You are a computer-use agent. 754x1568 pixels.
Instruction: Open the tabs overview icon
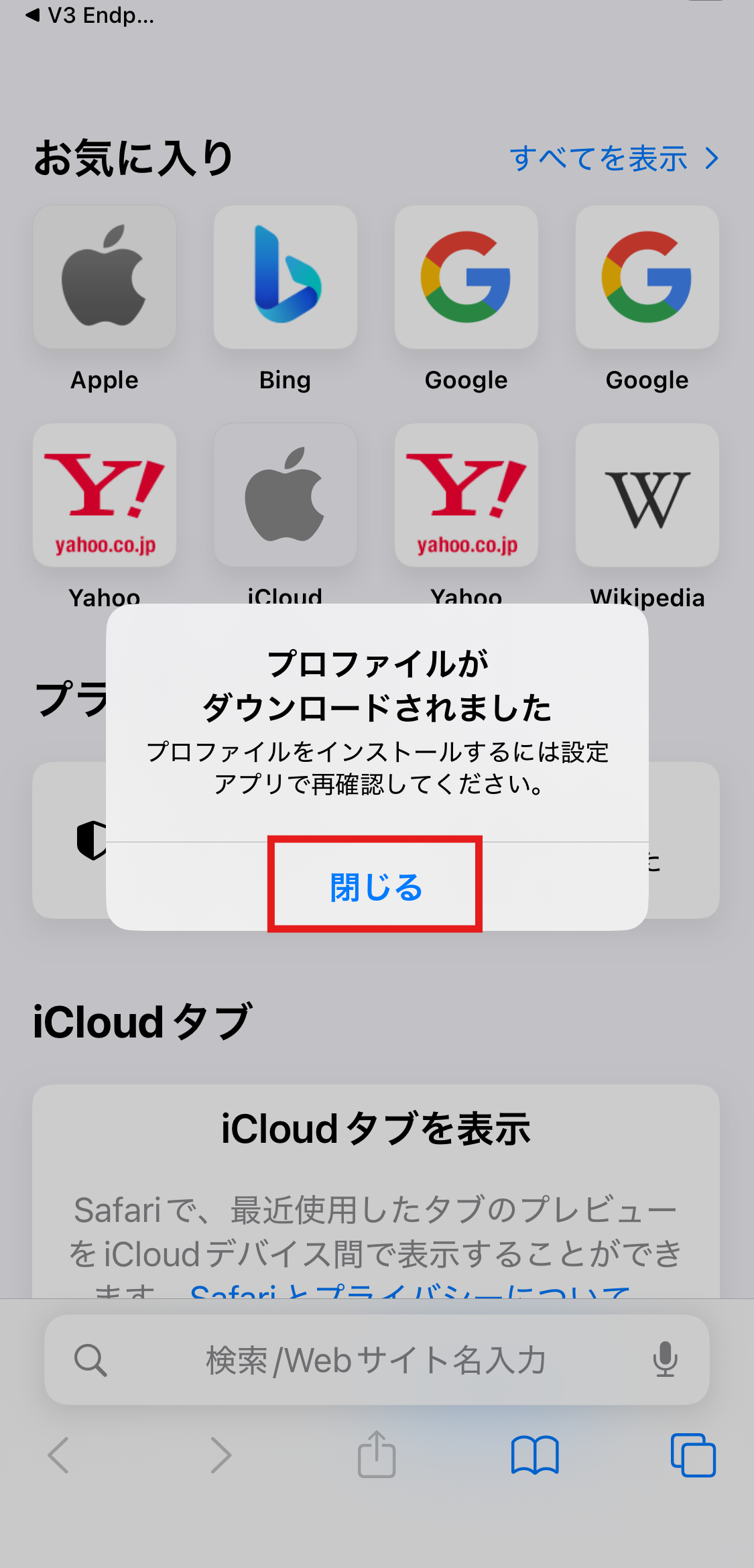(x=693, y=1455)
